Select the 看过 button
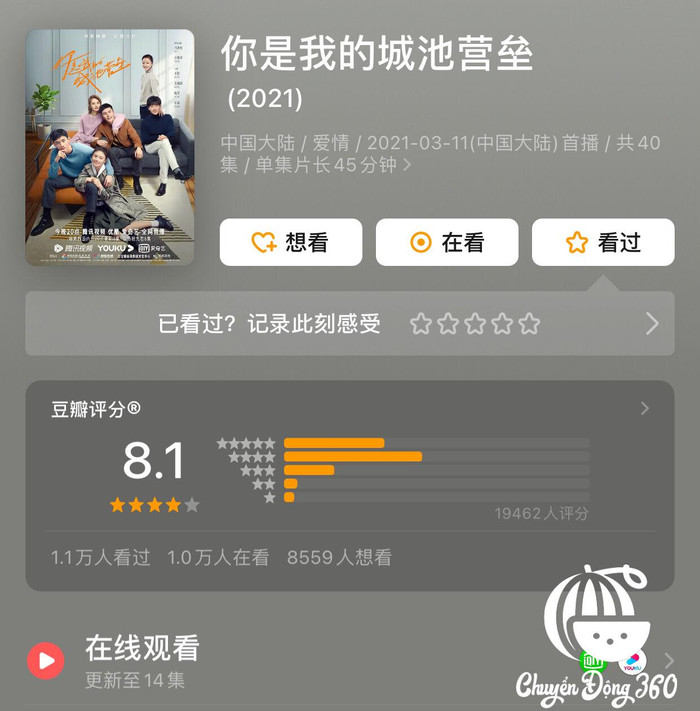Screen dimensions: 700x711 tap(603, 242)
